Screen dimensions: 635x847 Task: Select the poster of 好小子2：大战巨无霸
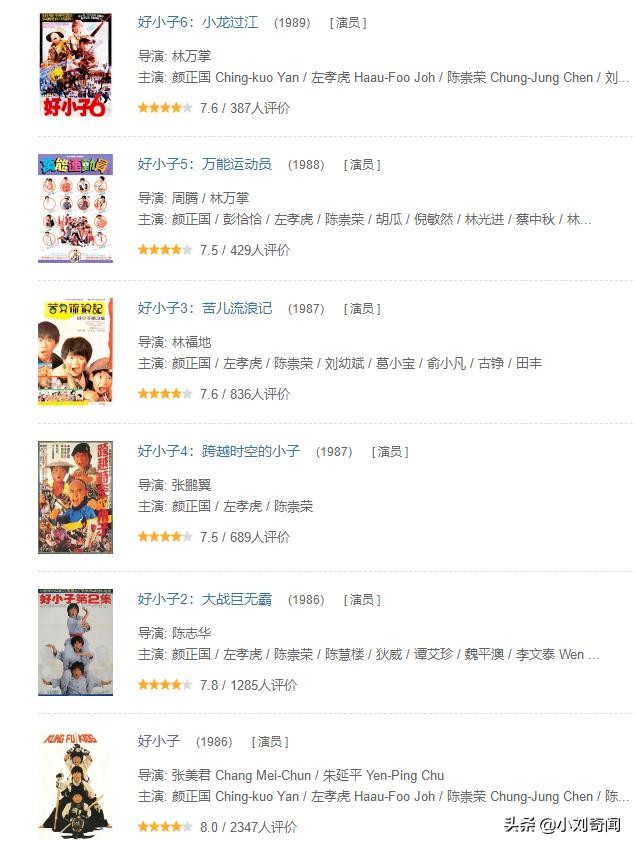coord(75,642)
